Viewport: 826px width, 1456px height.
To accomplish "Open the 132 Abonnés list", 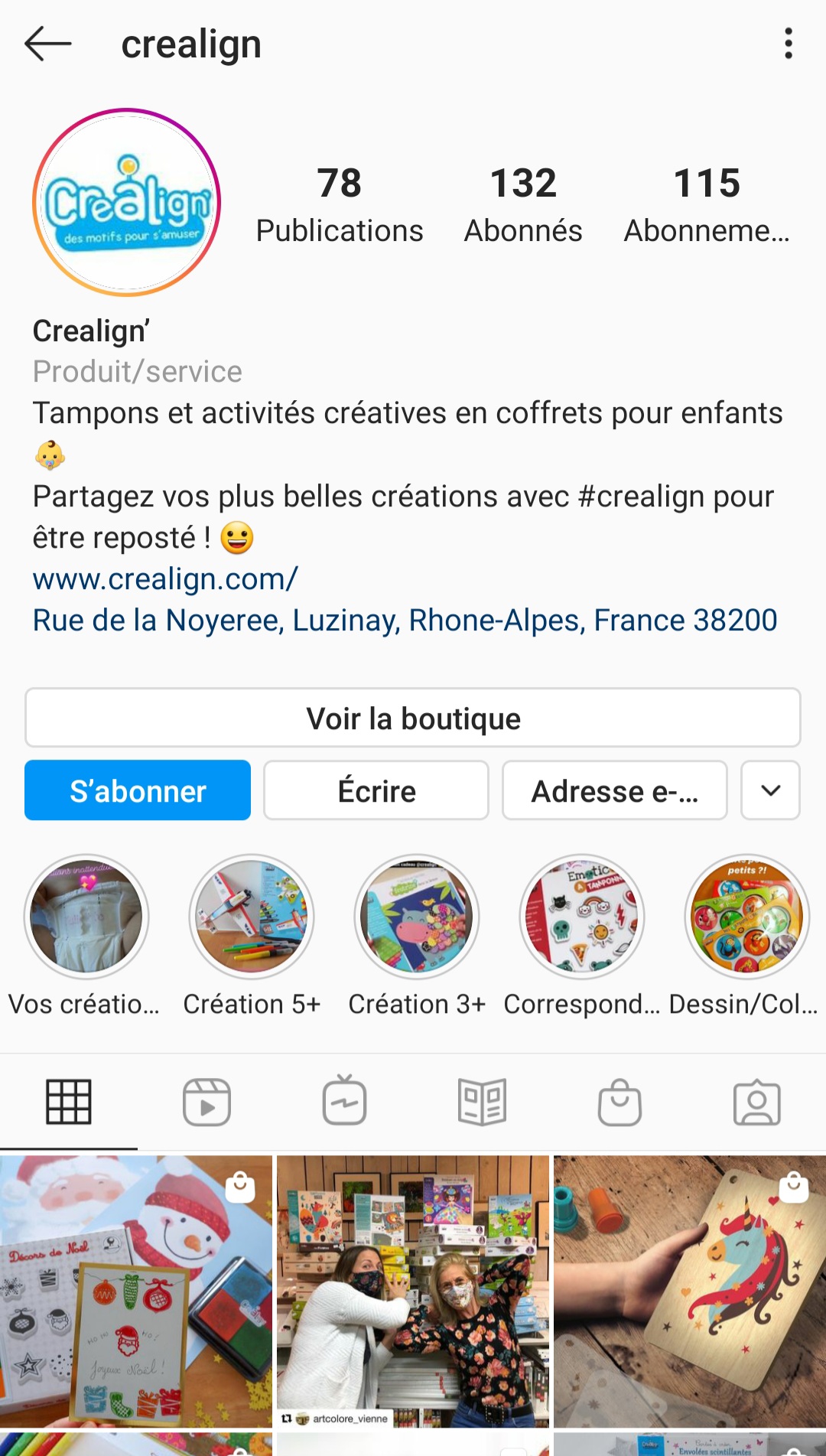I will [523, 205].
